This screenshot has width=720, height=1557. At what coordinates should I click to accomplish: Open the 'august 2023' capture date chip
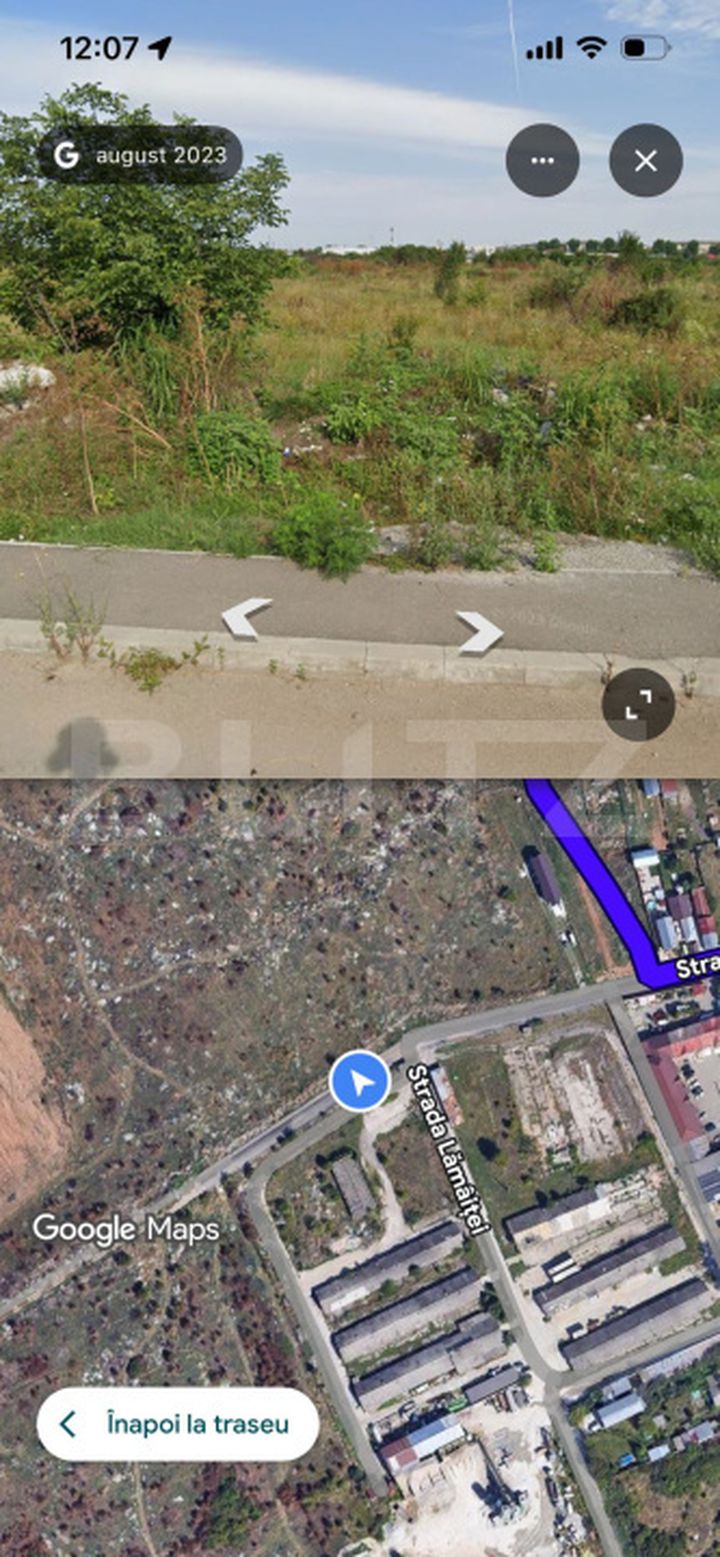[140, 155]
